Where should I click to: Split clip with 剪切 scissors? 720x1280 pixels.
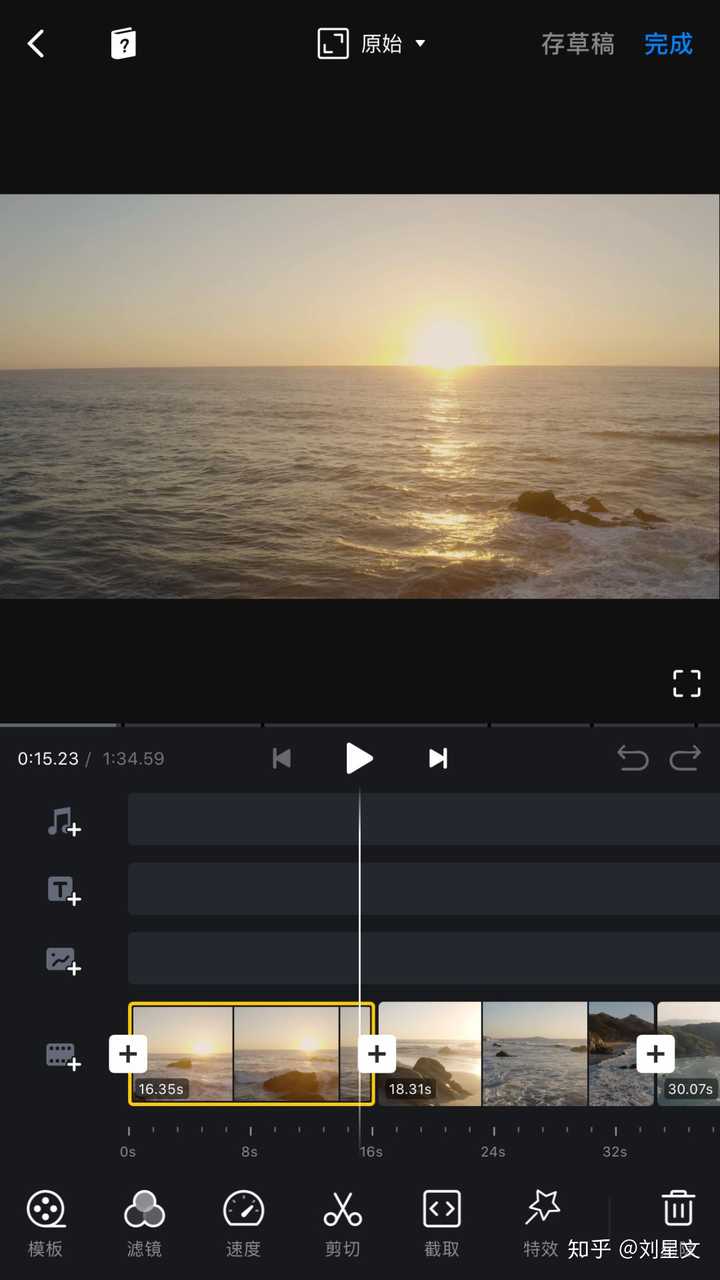342,1222
